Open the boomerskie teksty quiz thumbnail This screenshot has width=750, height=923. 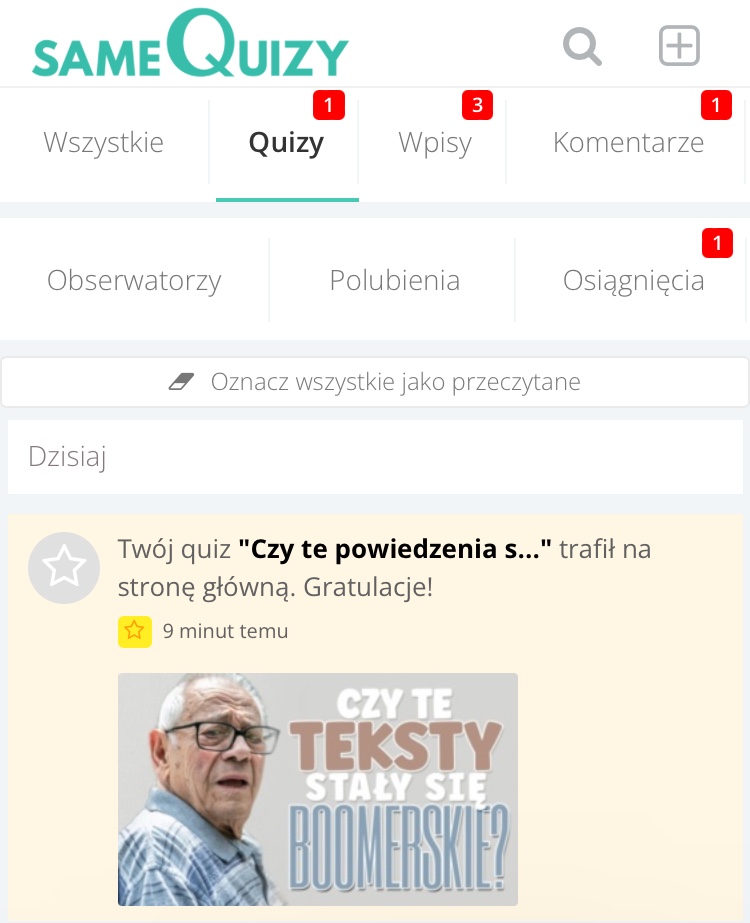317,788
